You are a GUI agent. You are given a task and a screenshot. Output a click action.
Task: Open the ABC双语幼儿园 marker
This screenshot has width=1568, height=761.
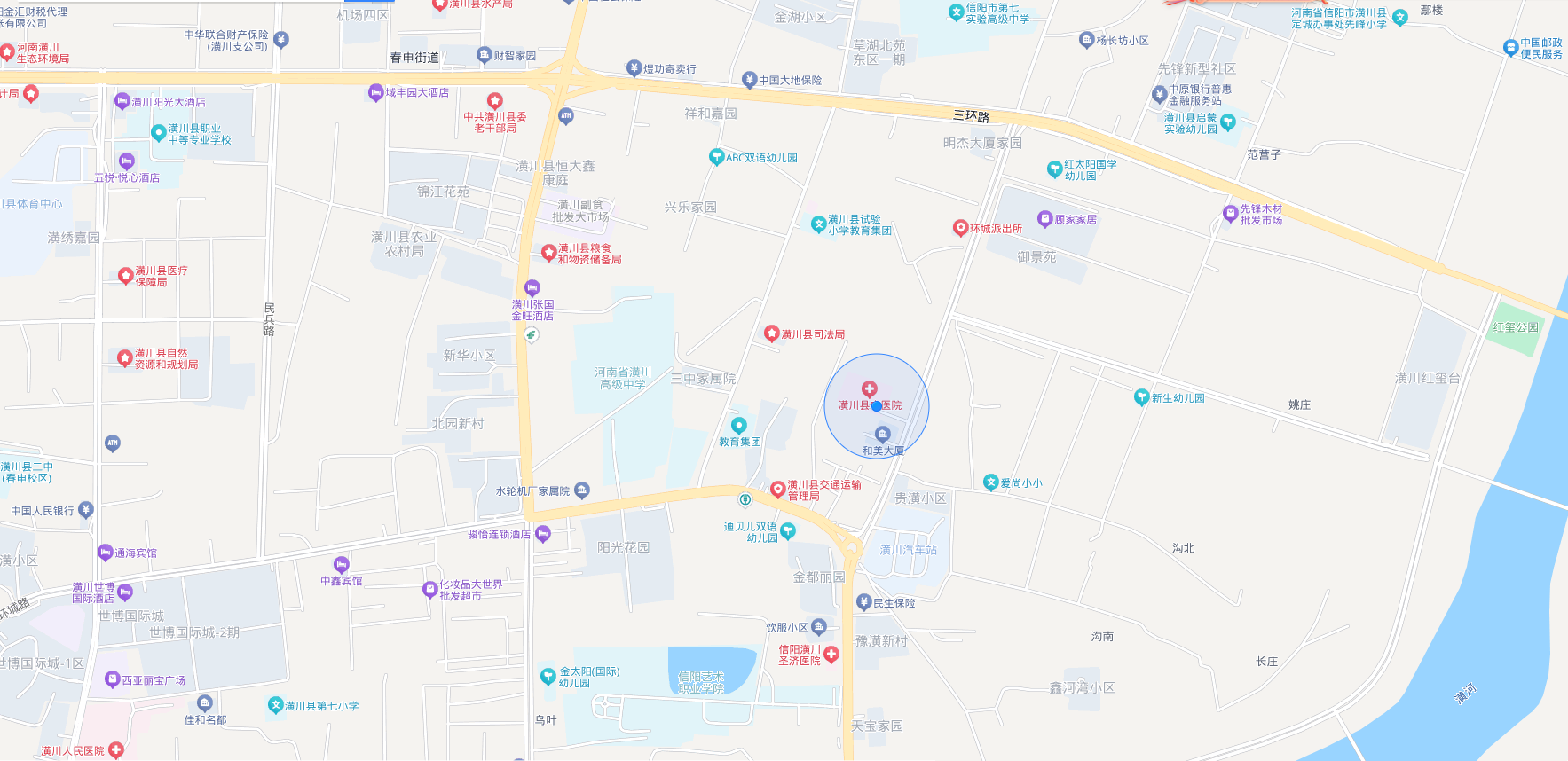pyautogui.click(x=716, y=157)
